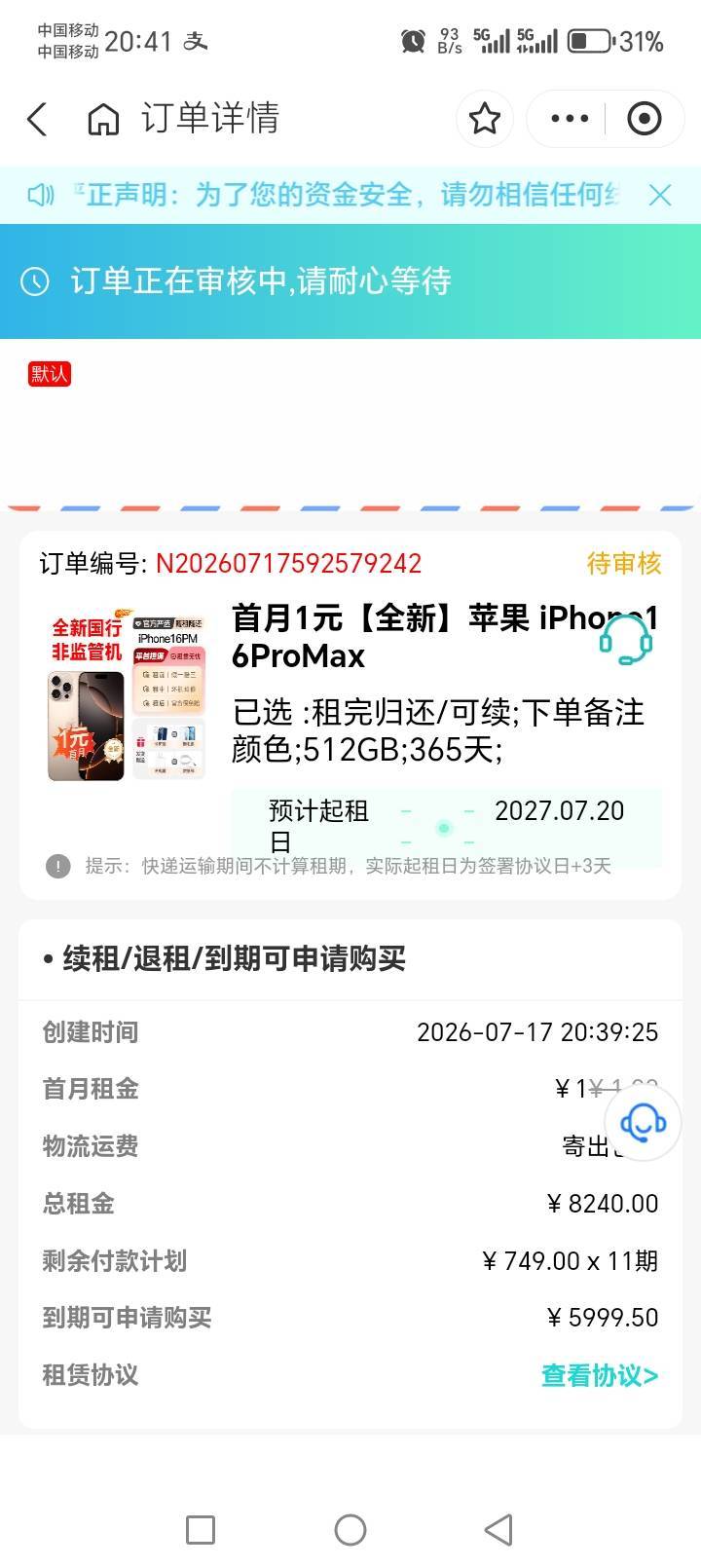Open the iPhone16ProMax product image
The image size is (701, 1568).
(x=126, y=694)
